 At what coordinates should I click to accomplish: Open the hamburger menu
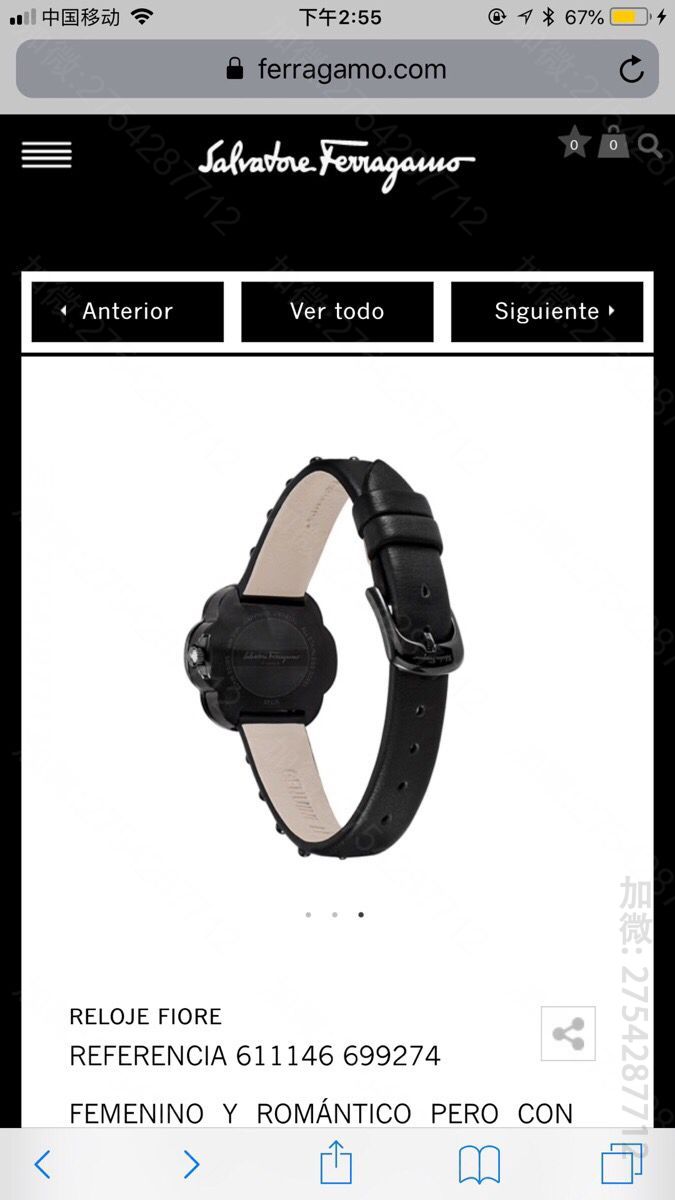pyautogui.click(x=46, y=155)
